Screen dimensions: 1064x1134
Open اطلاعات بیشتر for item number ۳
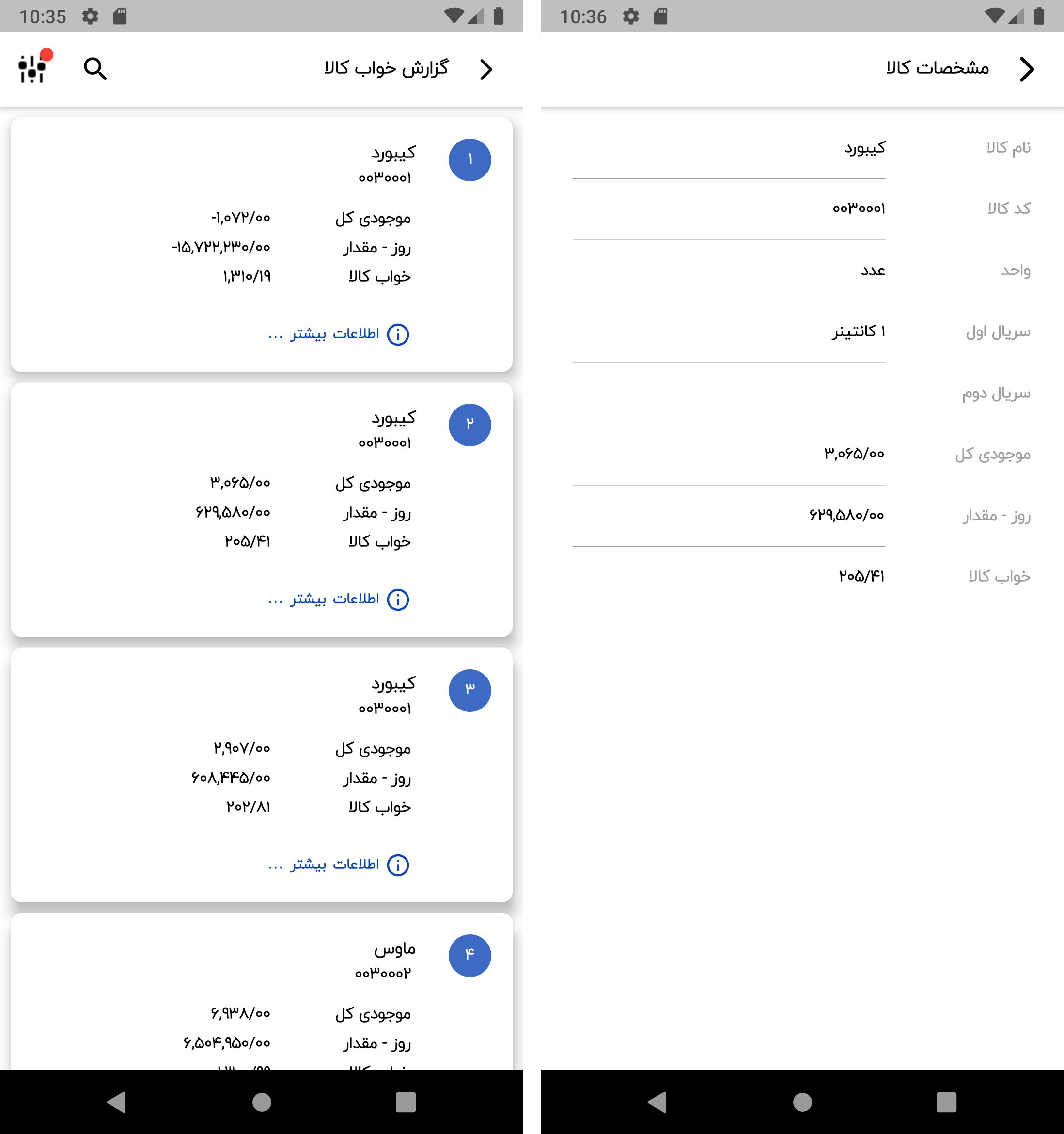click(339, 865)
